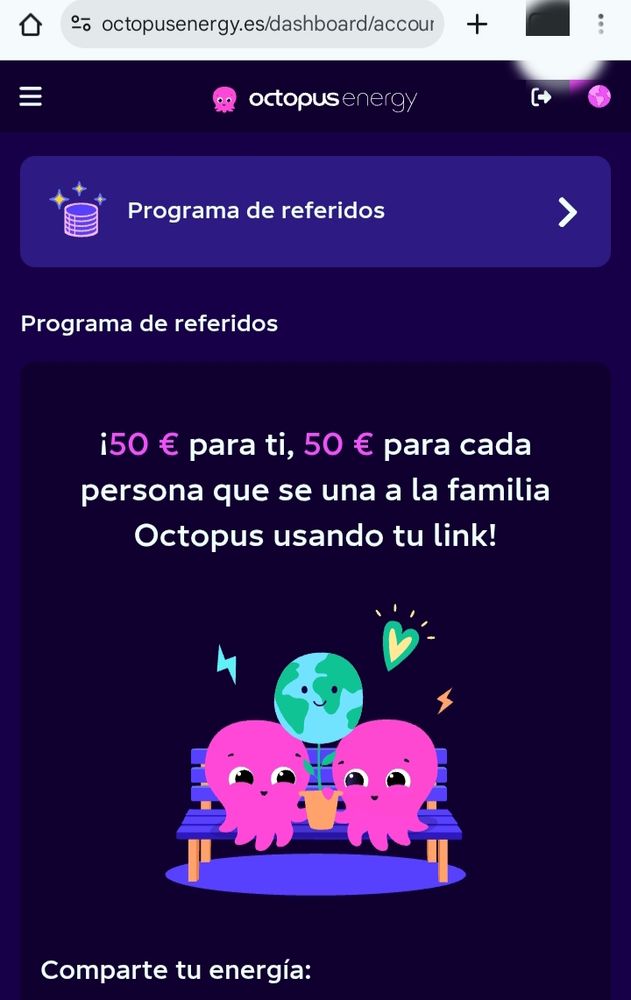The height and width of the screenshot is (1000, 631).
Task: Tap the Octopus Energy logo
Action: tap(315, 98)
